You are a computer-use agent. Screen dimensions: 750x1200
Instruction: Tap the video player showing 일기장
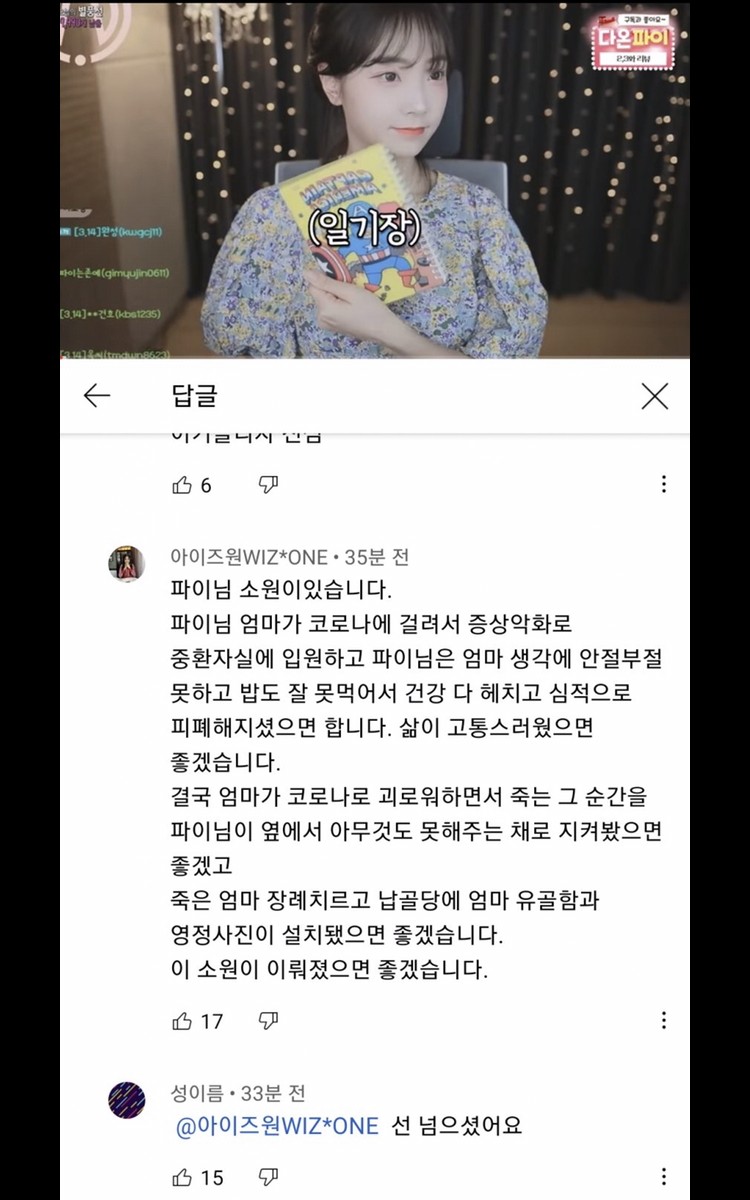[x=375, y=180]
